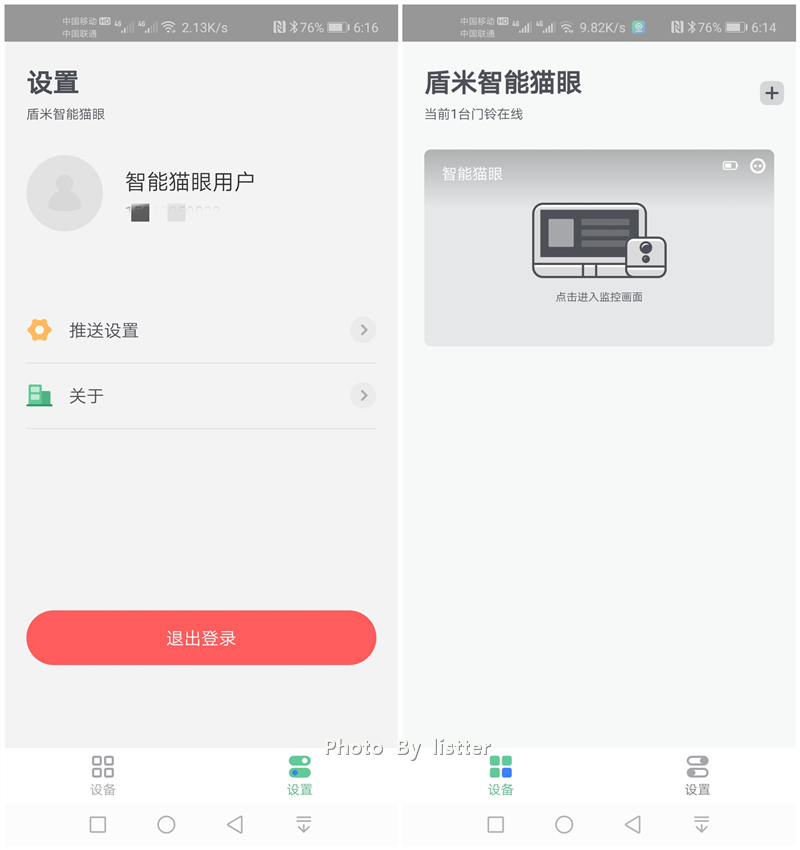Open the 推送设置 gear icon
Image resolution: width=800 pixels, height=850 pixels.
[x=40, y=330]
